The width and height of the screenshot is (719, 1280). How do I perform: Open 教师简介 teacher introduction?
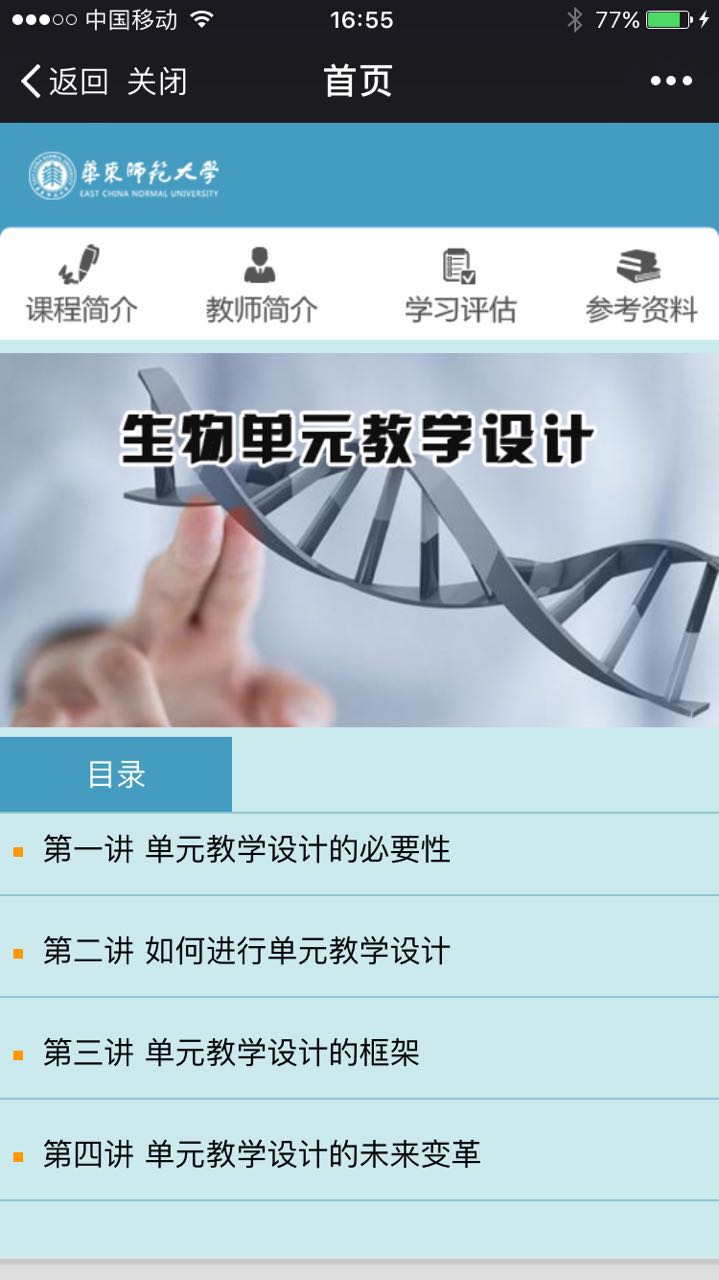click(261, 286)
